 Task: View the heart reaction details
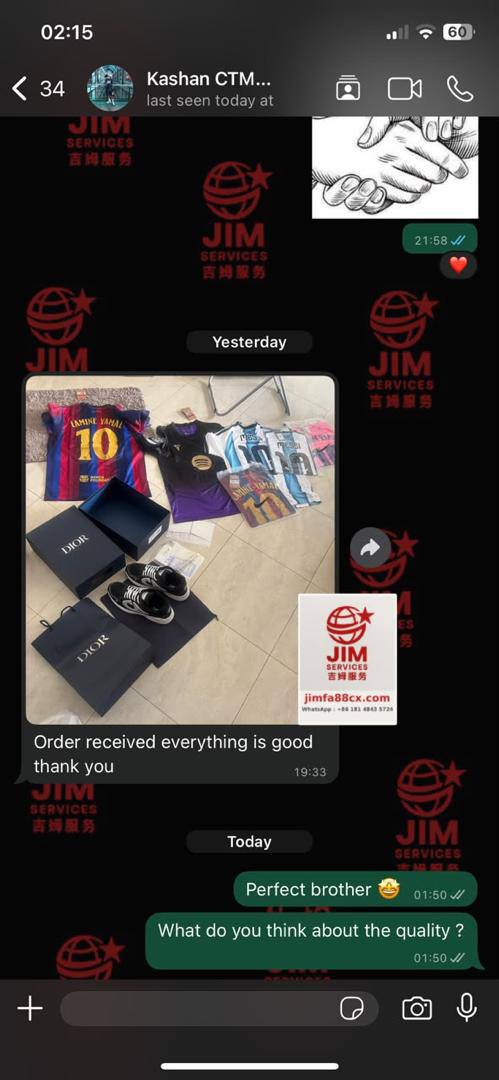(458, 264)
